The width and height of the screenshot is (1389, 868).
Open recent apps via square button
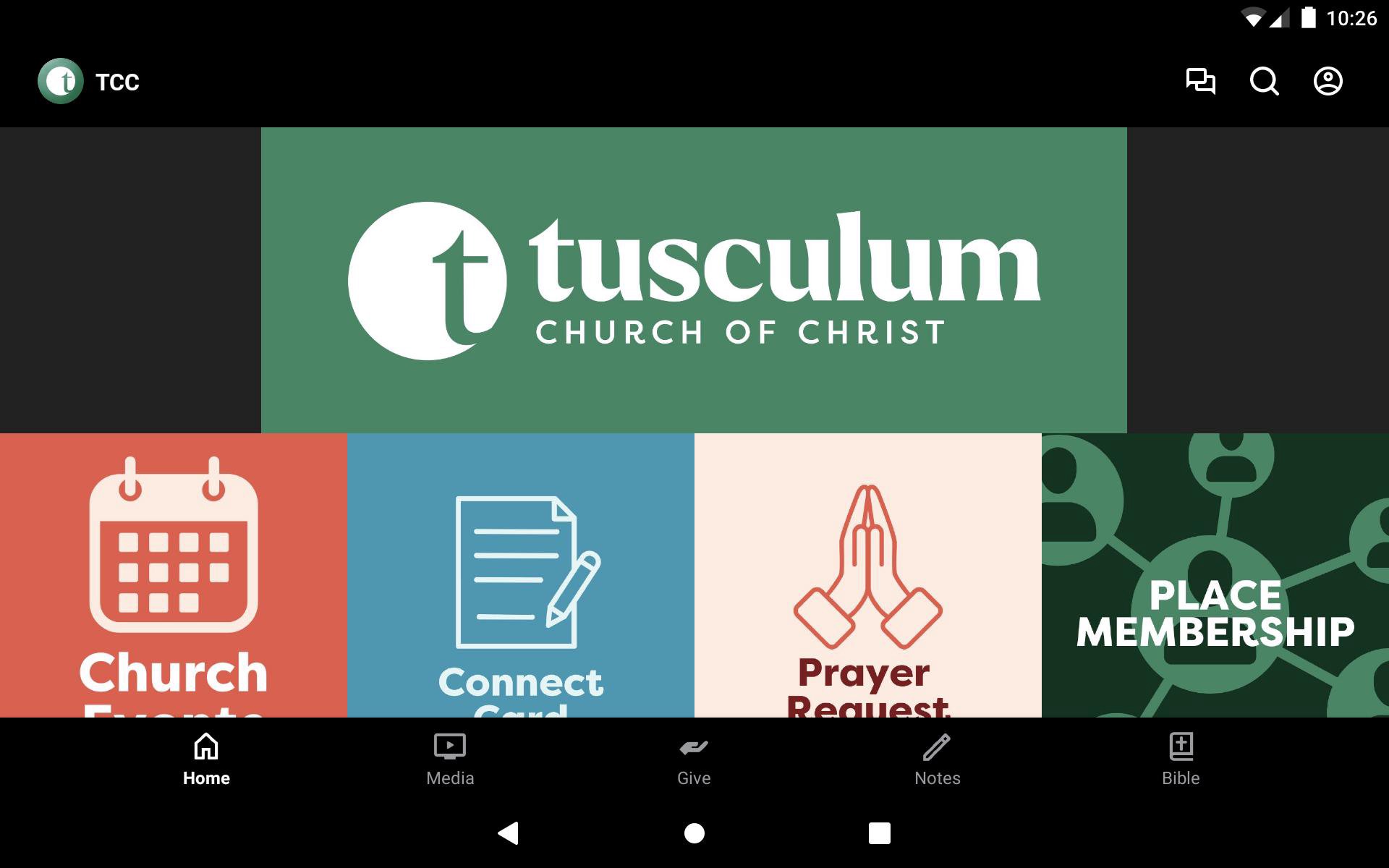[879, 833]
